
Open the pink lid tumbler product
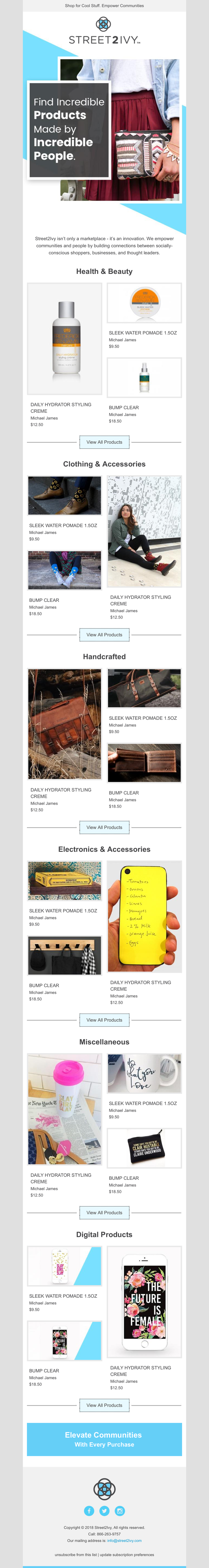[x=64, y=1109]
